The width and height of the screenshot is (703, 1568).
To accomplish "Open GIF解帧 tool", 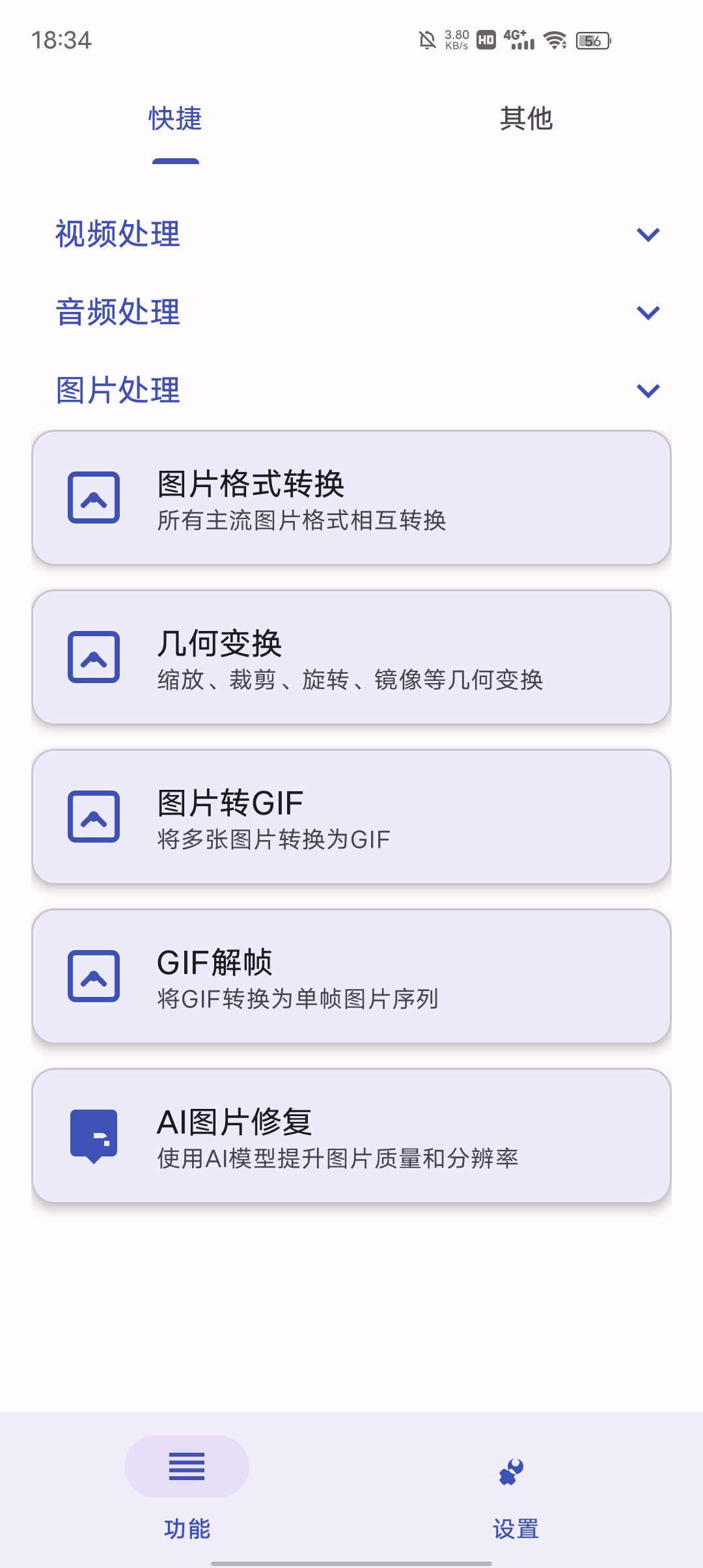I will pos(351,977).
